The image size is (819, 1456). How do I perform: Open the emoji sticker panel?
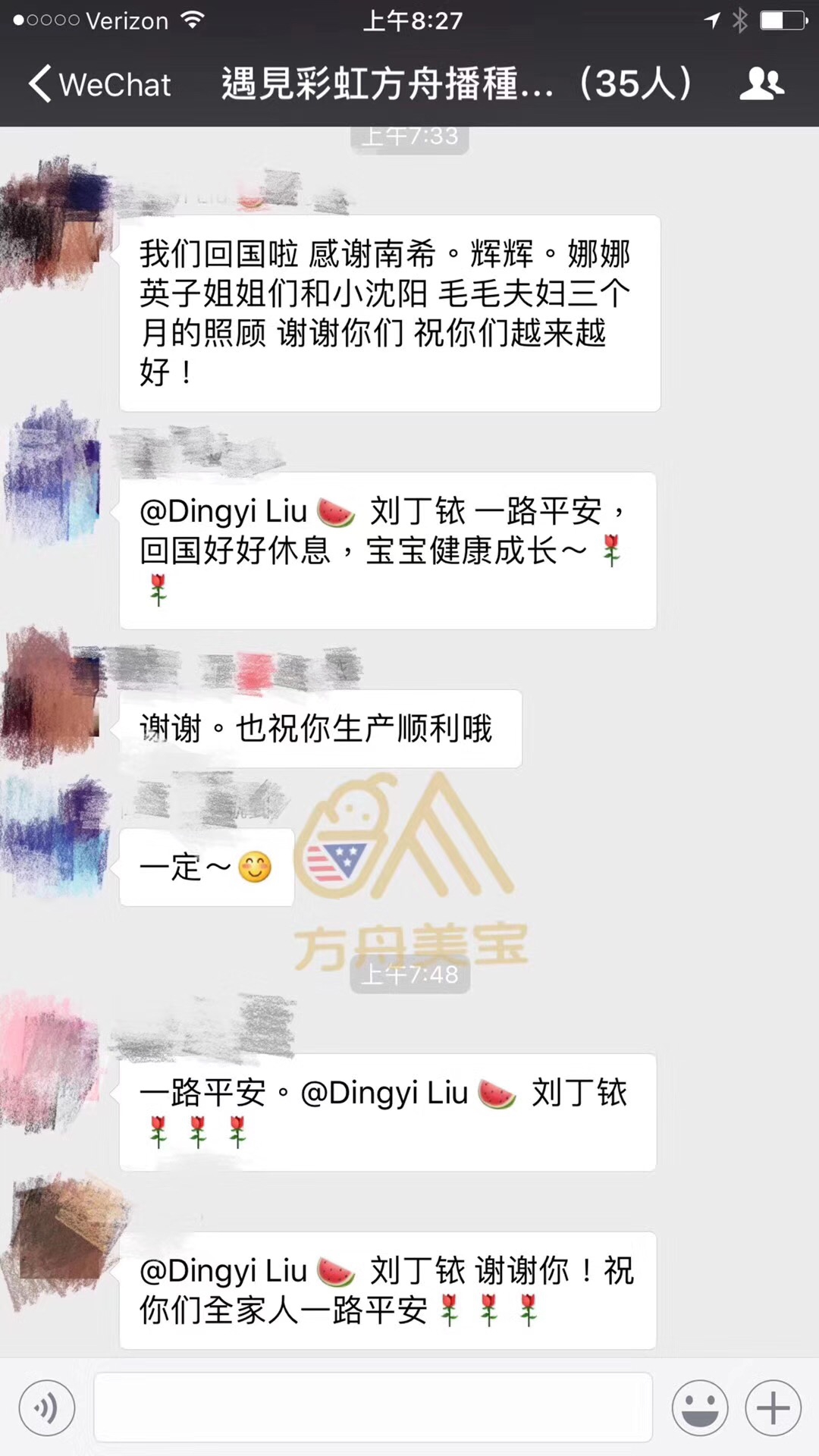tap(699, 1408)
